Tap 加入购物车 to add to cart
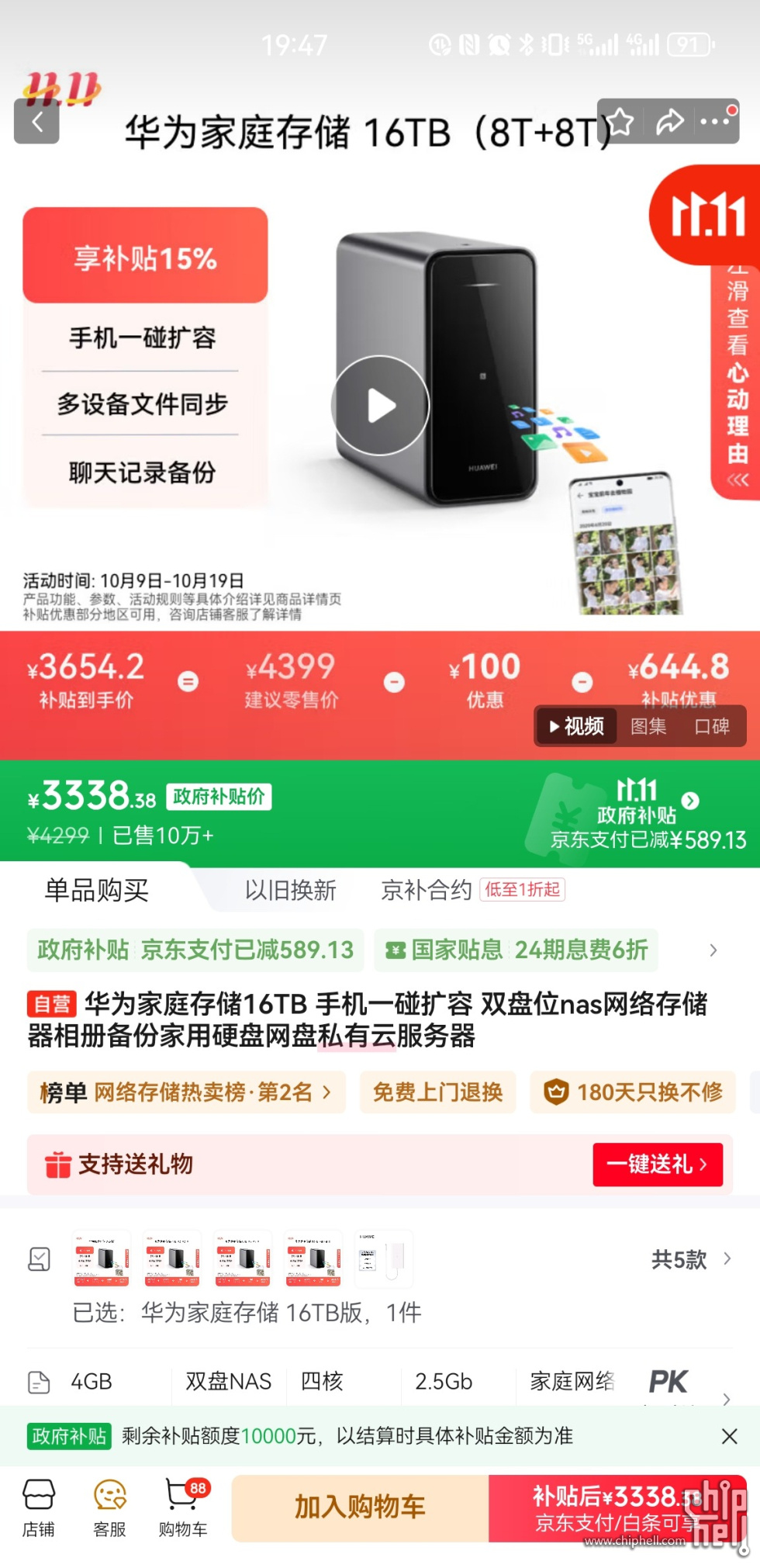 click(x=360, y=1507)
